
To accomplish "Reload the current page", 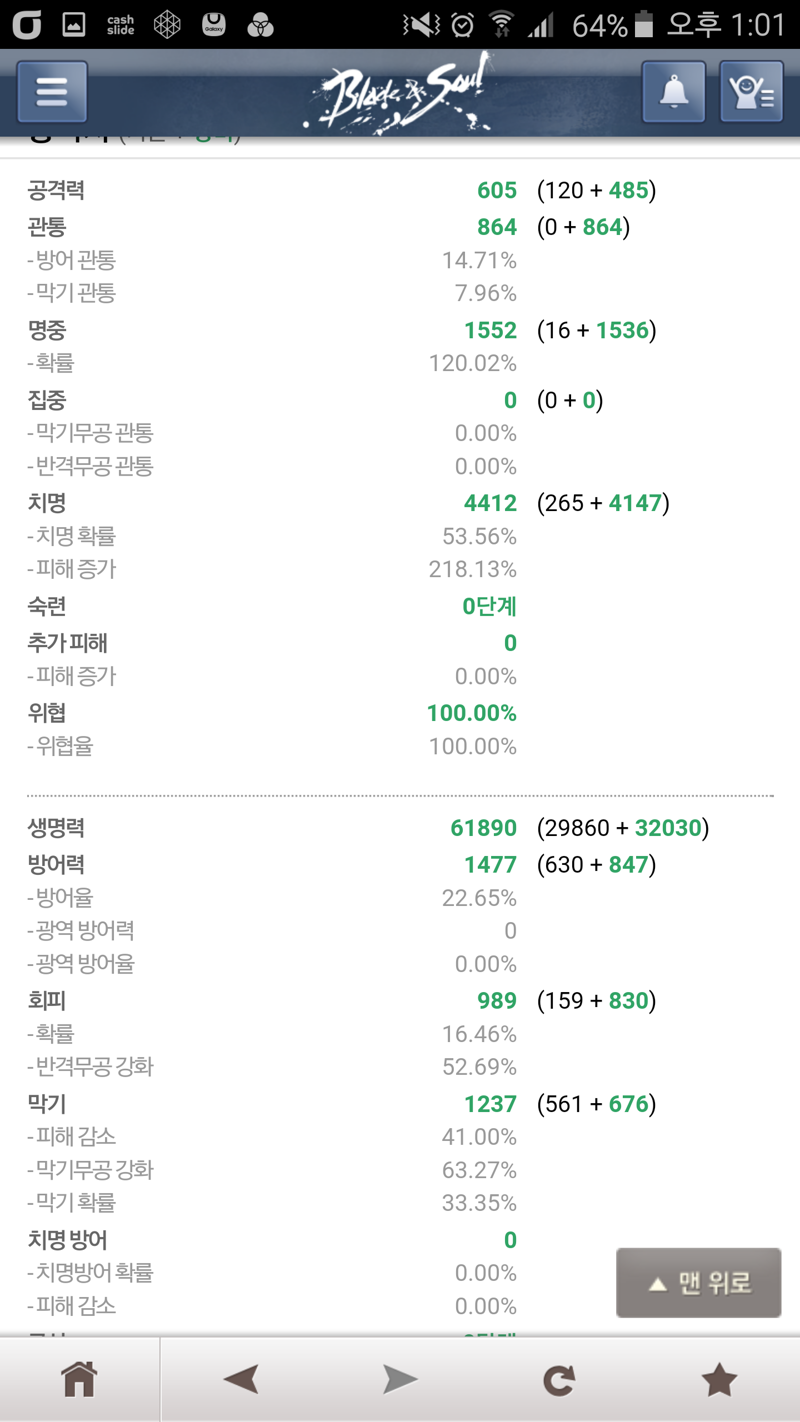I will click(x=559, y=1380).
